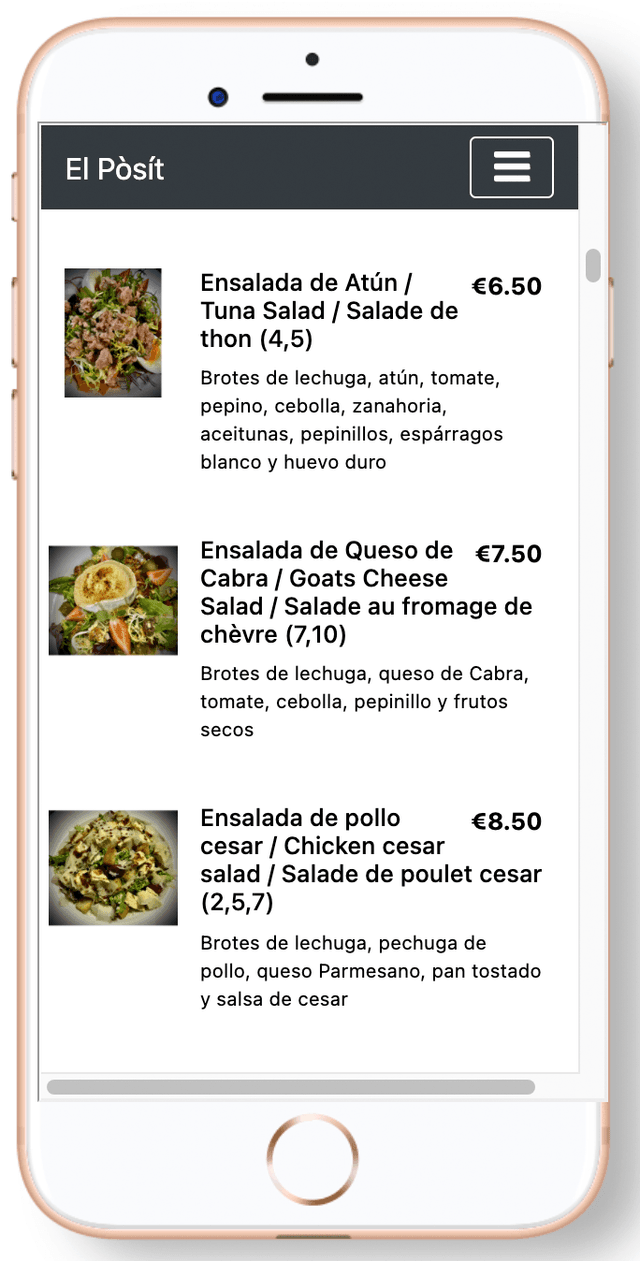Go to the El Pòsít home link

point(114,169)
